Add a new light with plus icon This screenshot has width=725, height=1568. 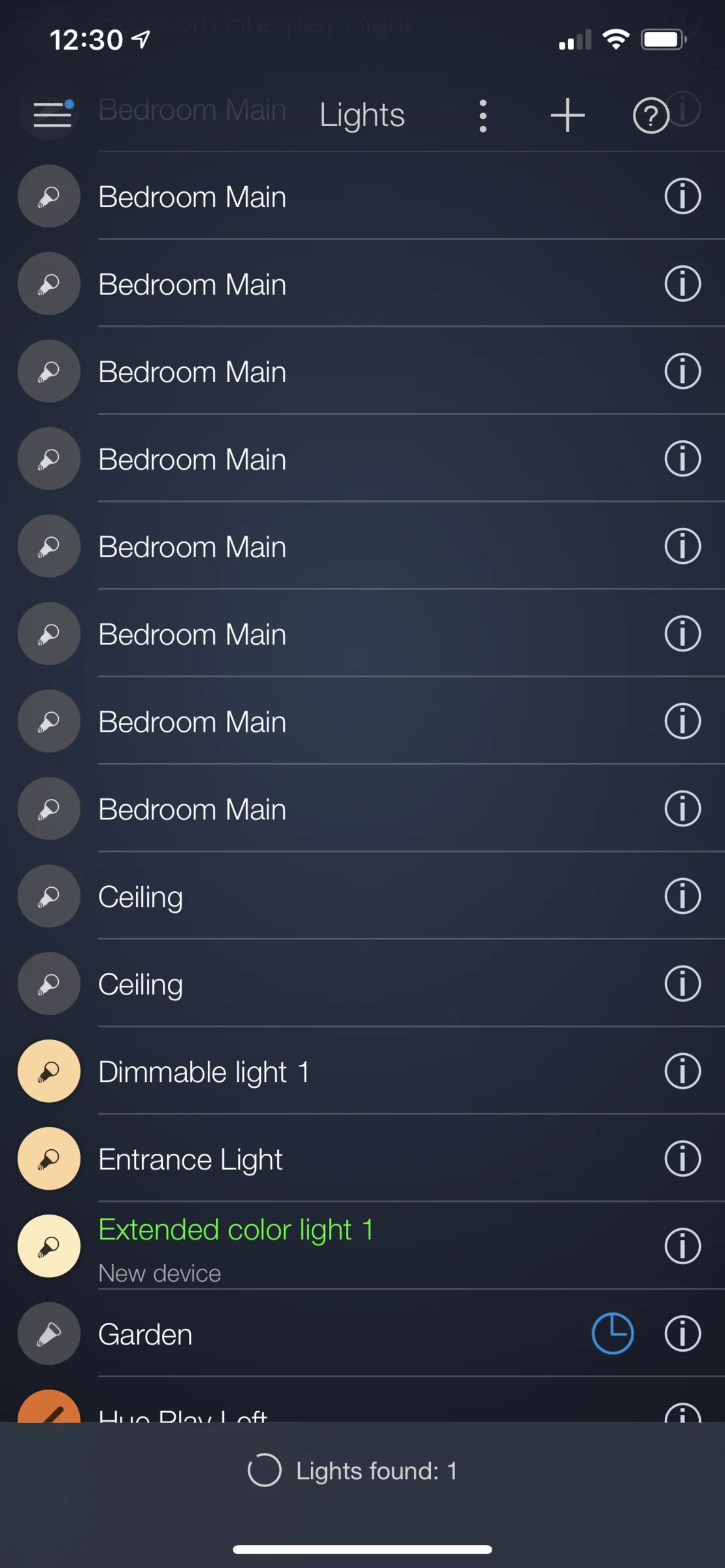tap(567, 116)
